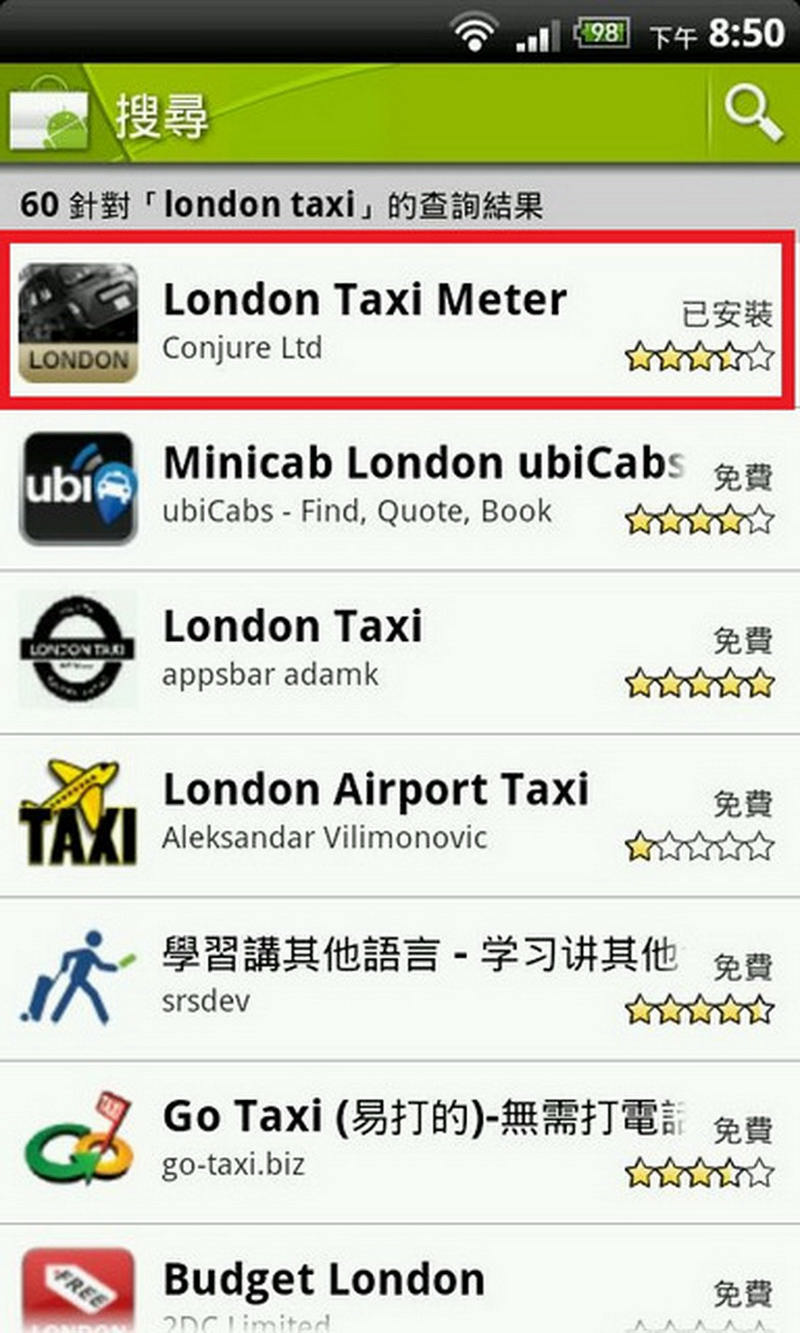
Task: Select London Taxi by appsbar adamk
Action: (x=400, y=650)
